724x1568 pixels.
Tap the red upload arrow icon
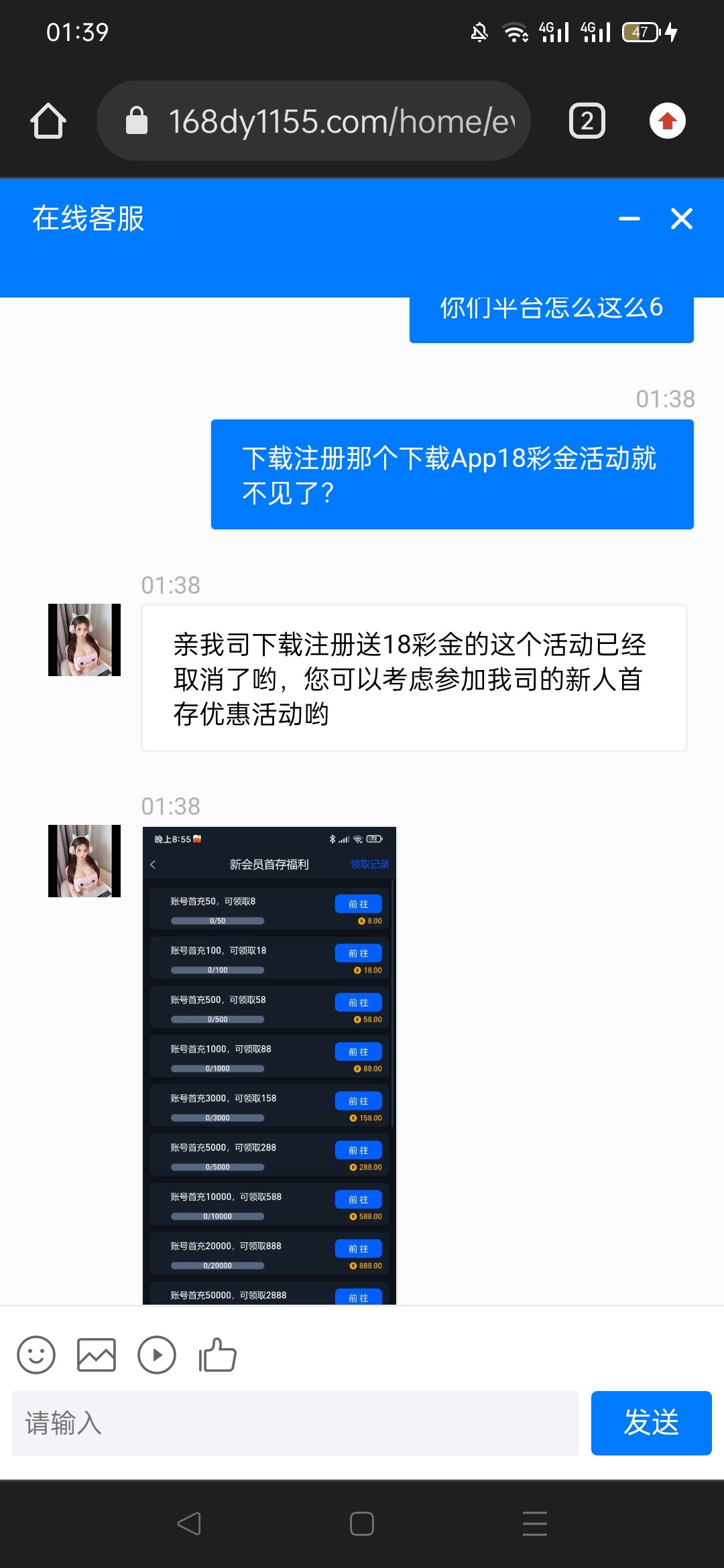point(667,121)
